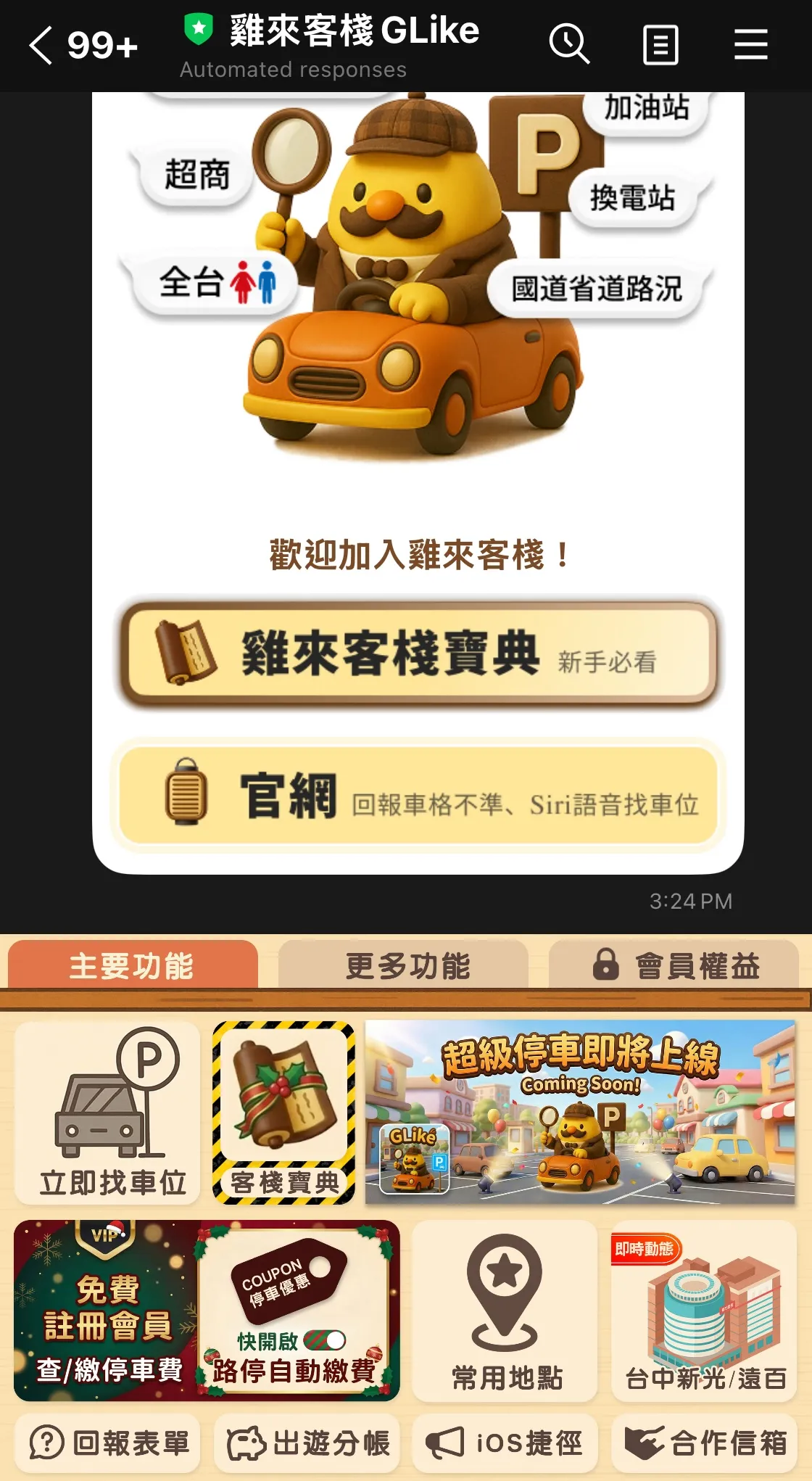Switch to the 主要功能 tab
The image size is (812, 1481).
click(x=132, y=966)
